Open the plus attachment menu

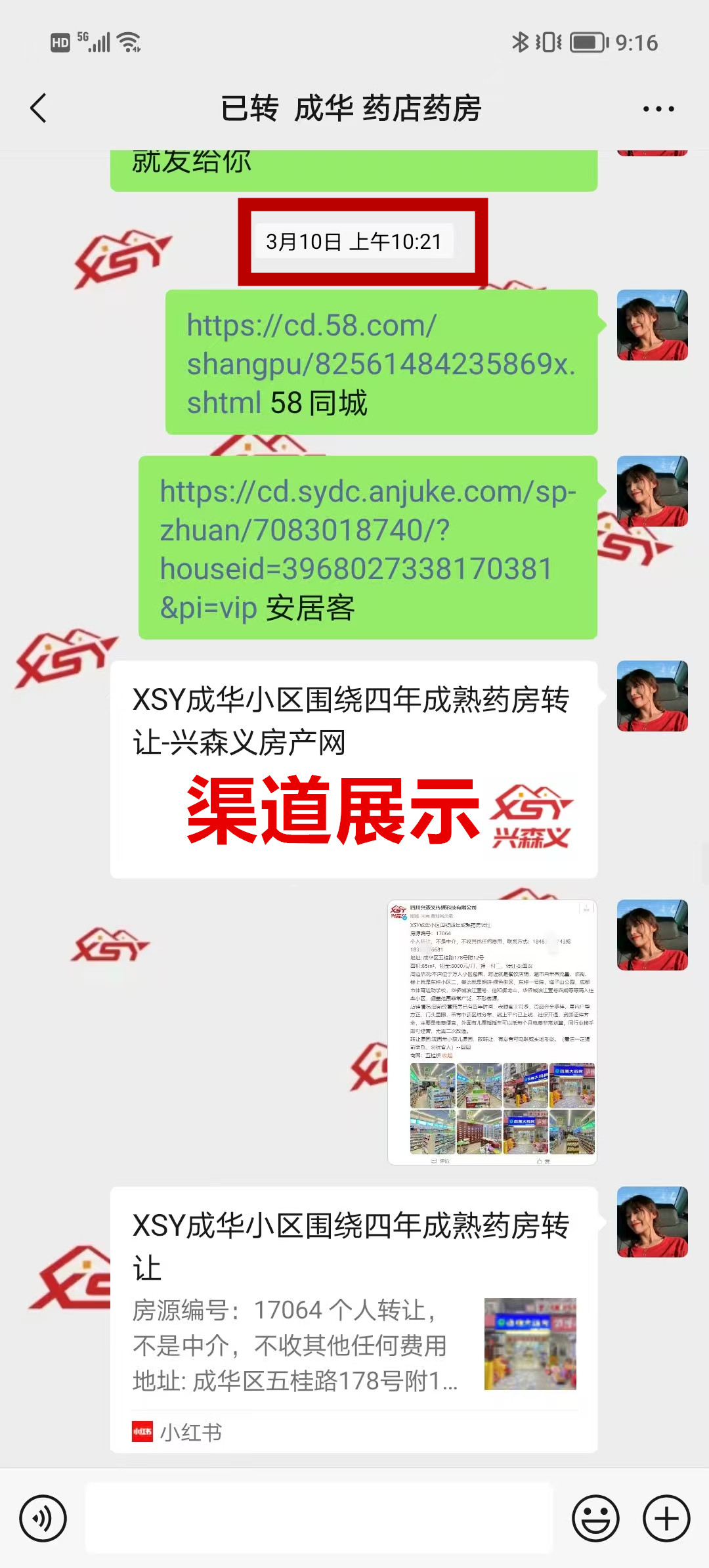(x=666, y=1518)
